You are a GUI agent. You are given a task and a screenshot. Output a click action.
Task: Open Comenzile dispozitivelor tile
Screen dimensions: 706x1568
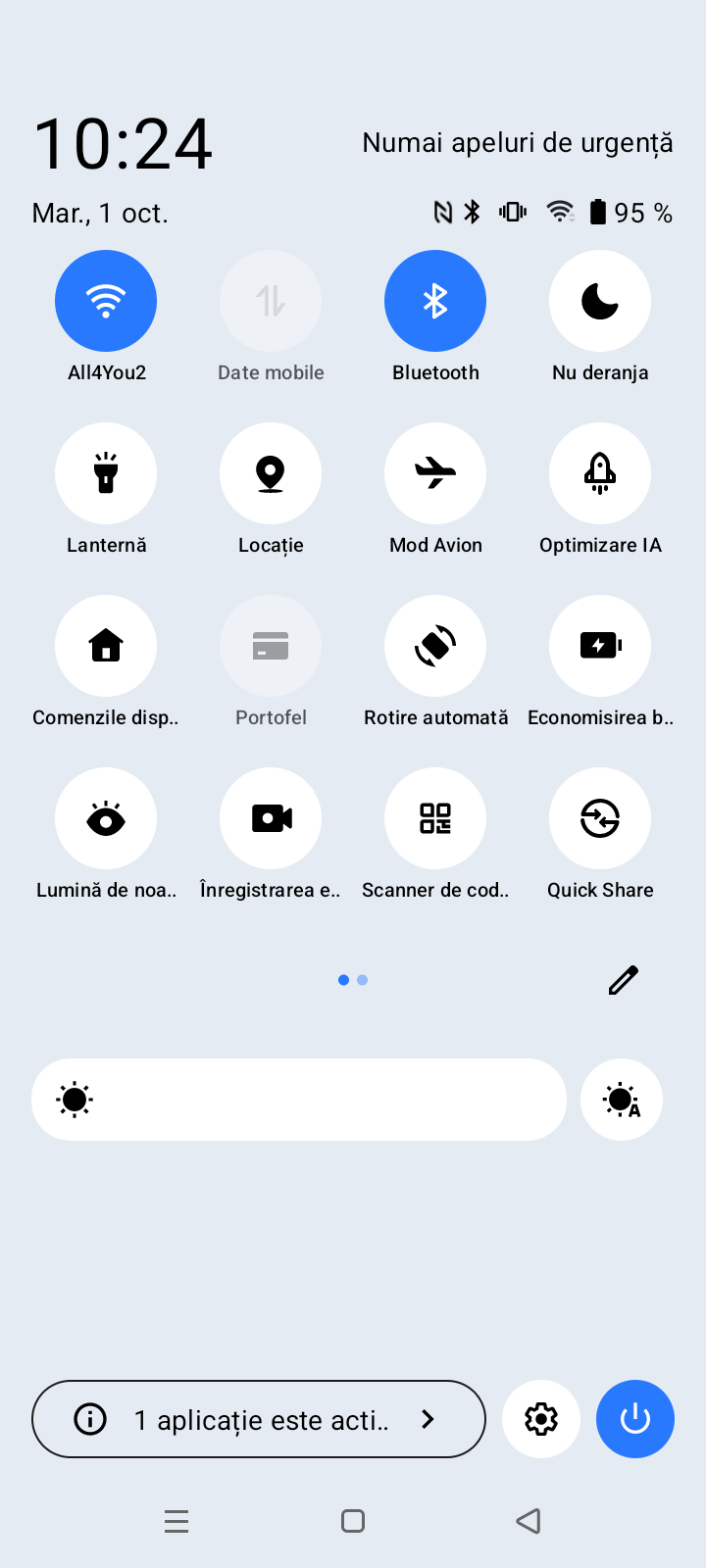tap(106, 646)
